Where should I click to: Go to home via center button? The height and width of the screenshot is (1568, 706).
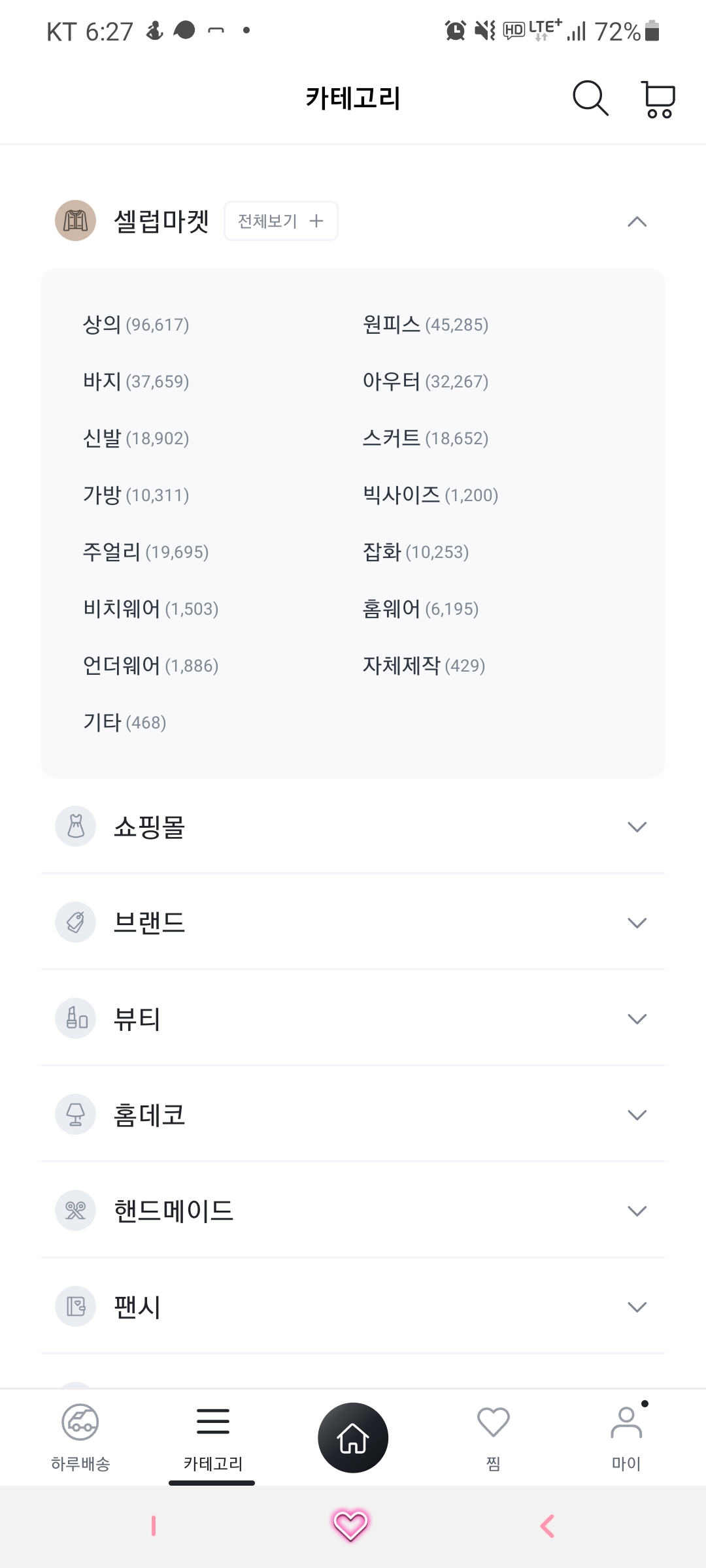[x=353, y=1438]
